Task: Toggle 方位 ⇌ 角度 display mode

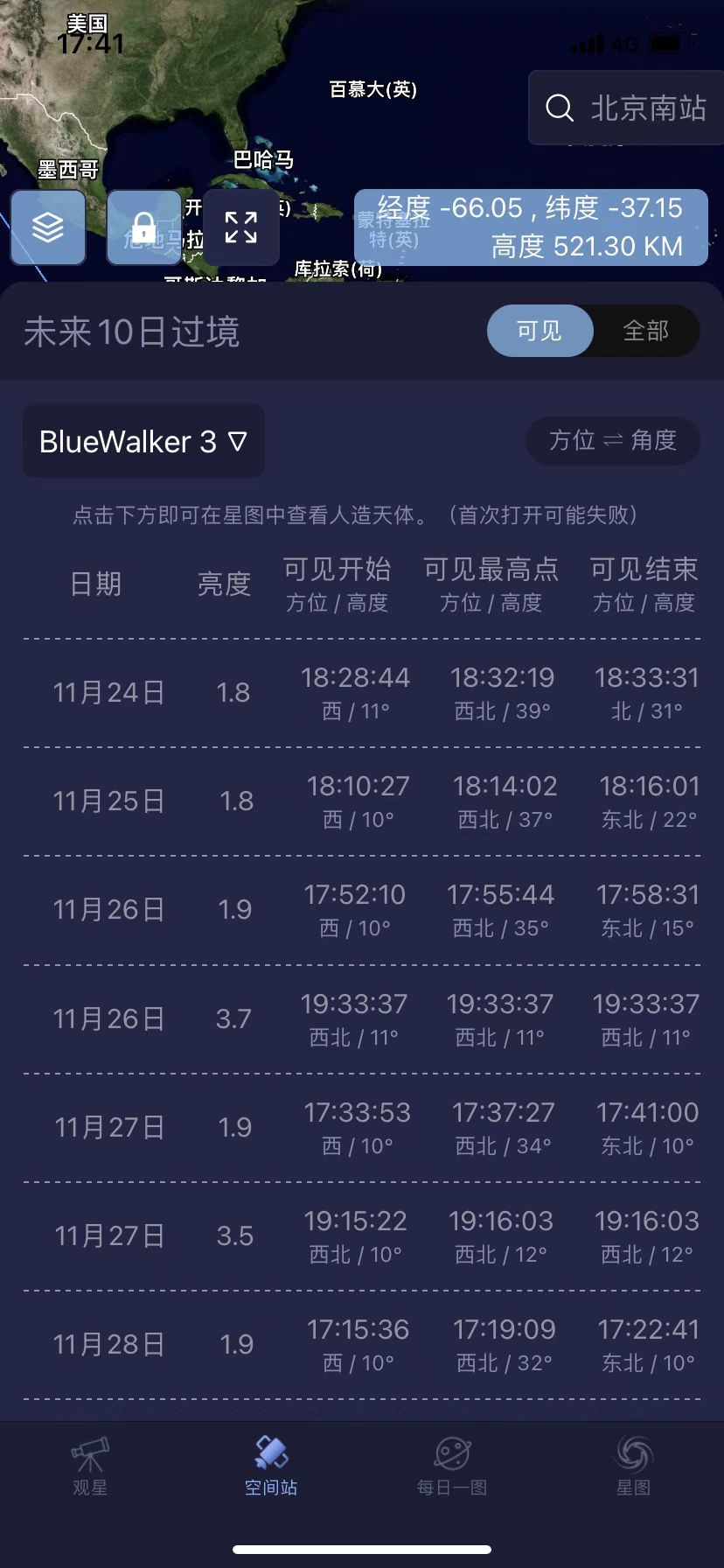Action: (x=613, y=441)
